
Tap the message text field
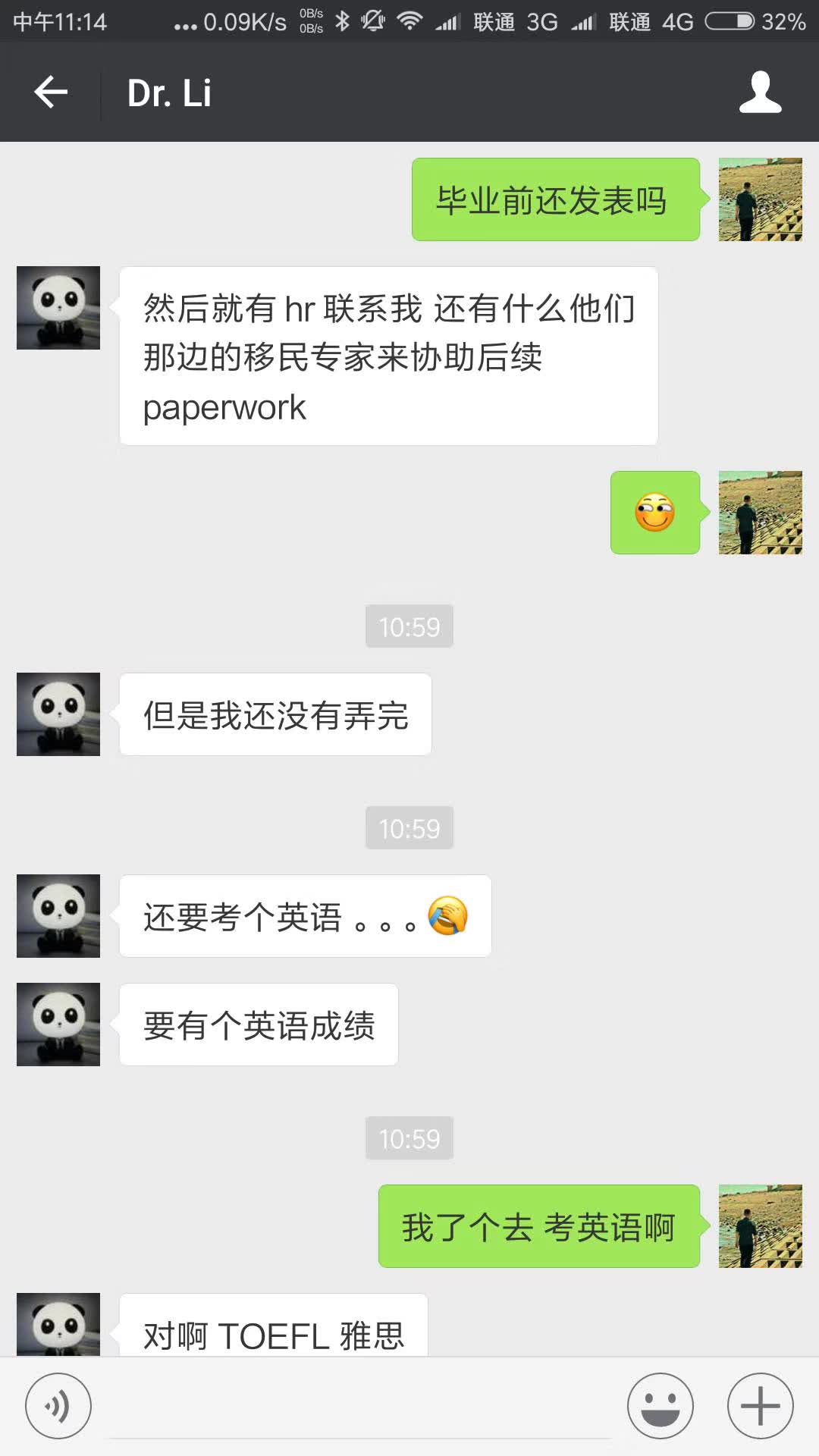(360, 1407)
